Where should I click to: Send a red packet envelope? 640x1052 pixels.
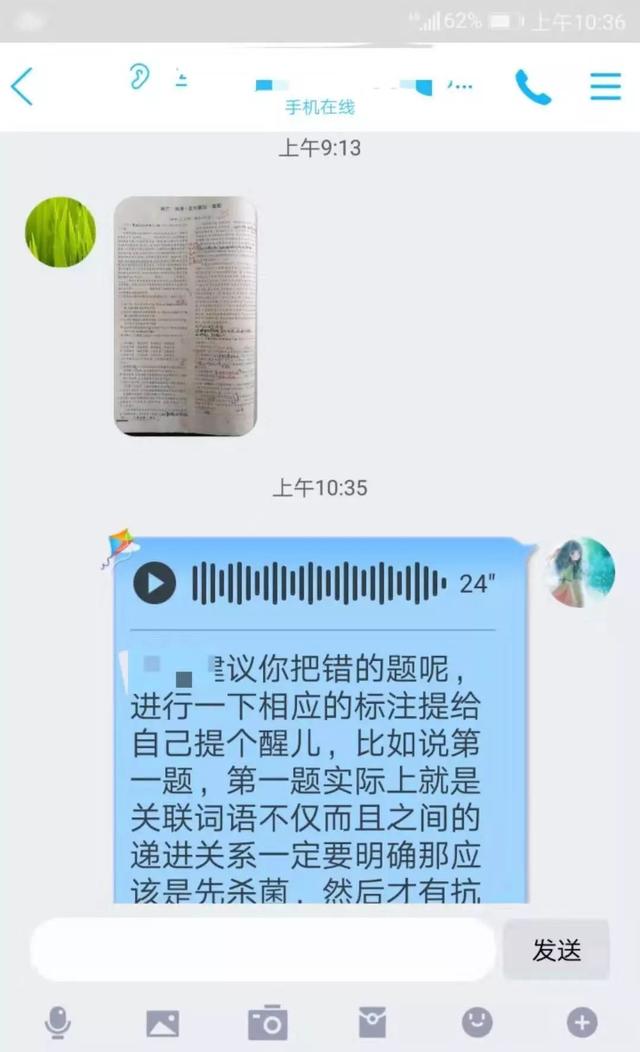pos(372,1022)
